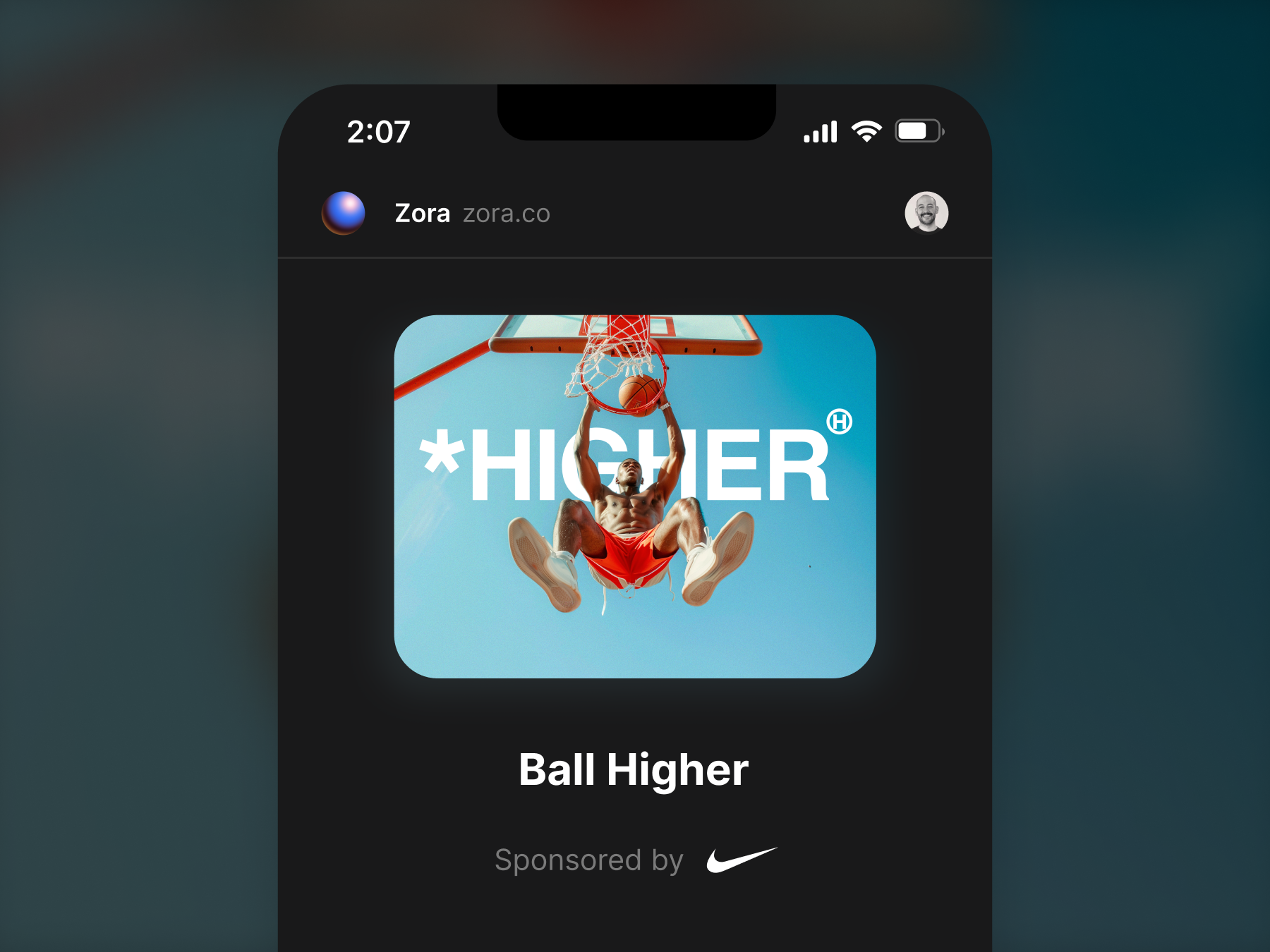
Task: Open the Ball Higher card image
Action: (634, 496)
